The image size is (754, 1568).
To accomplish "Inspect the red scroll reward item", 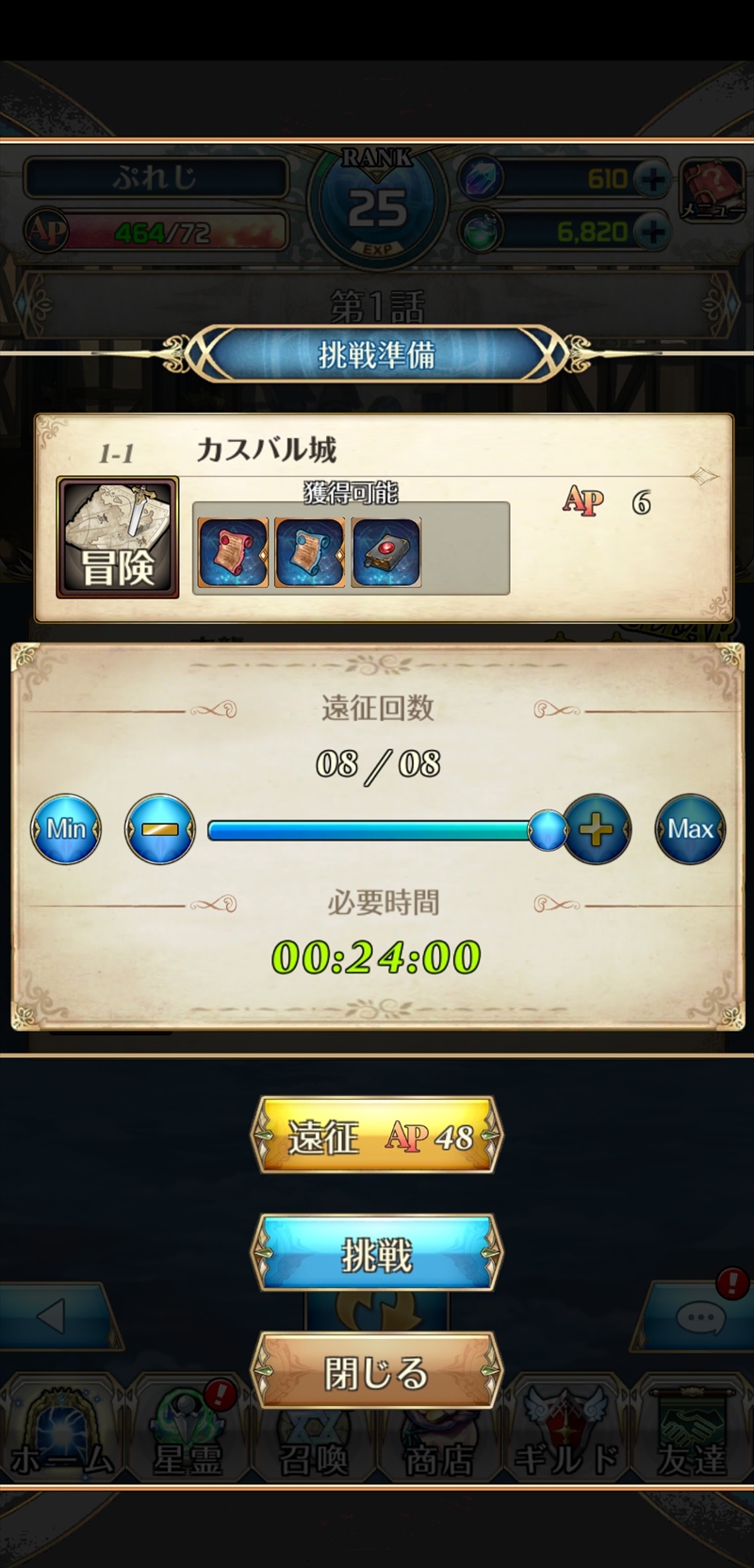I will click(234, 553).
